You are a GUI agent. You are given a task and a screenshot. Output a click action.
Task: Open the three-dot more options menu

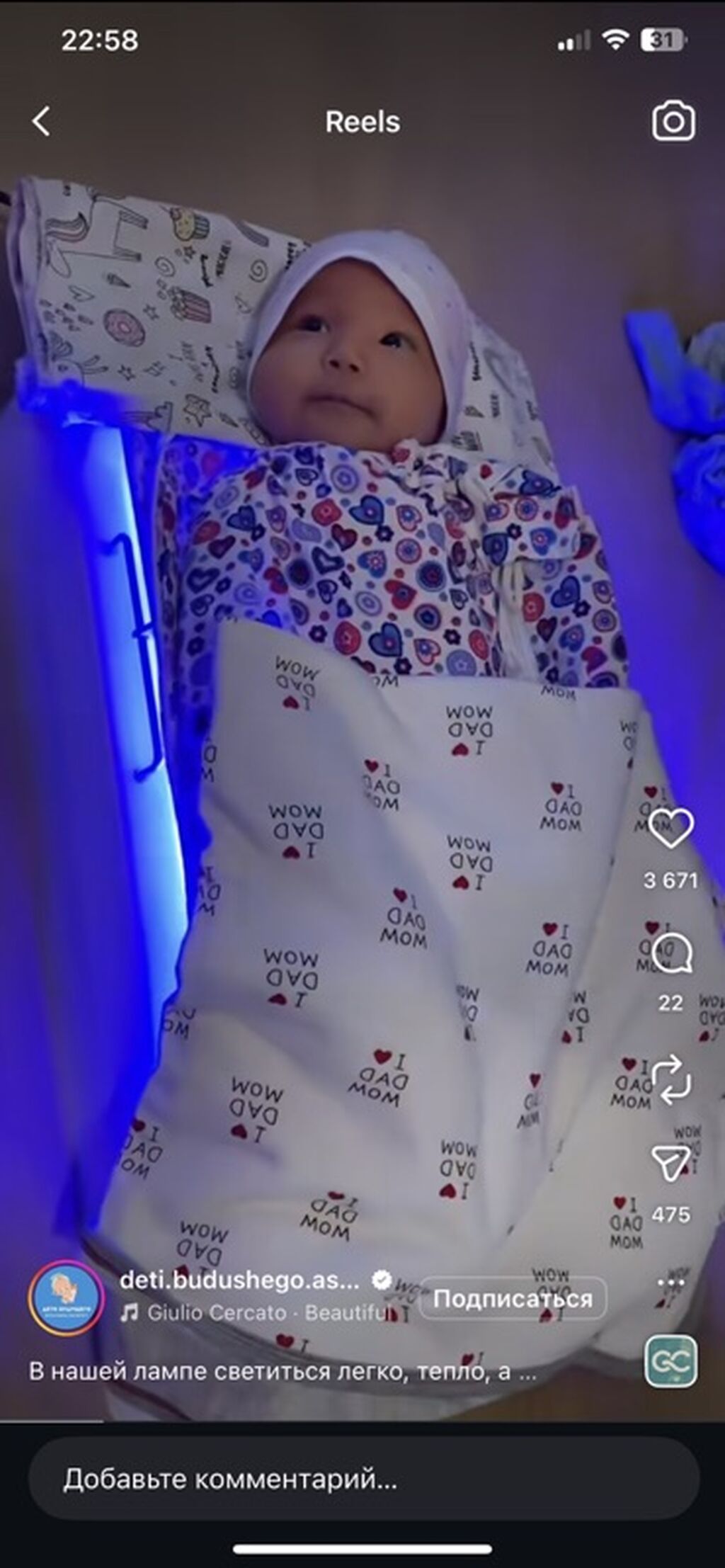click(670, 1283)
